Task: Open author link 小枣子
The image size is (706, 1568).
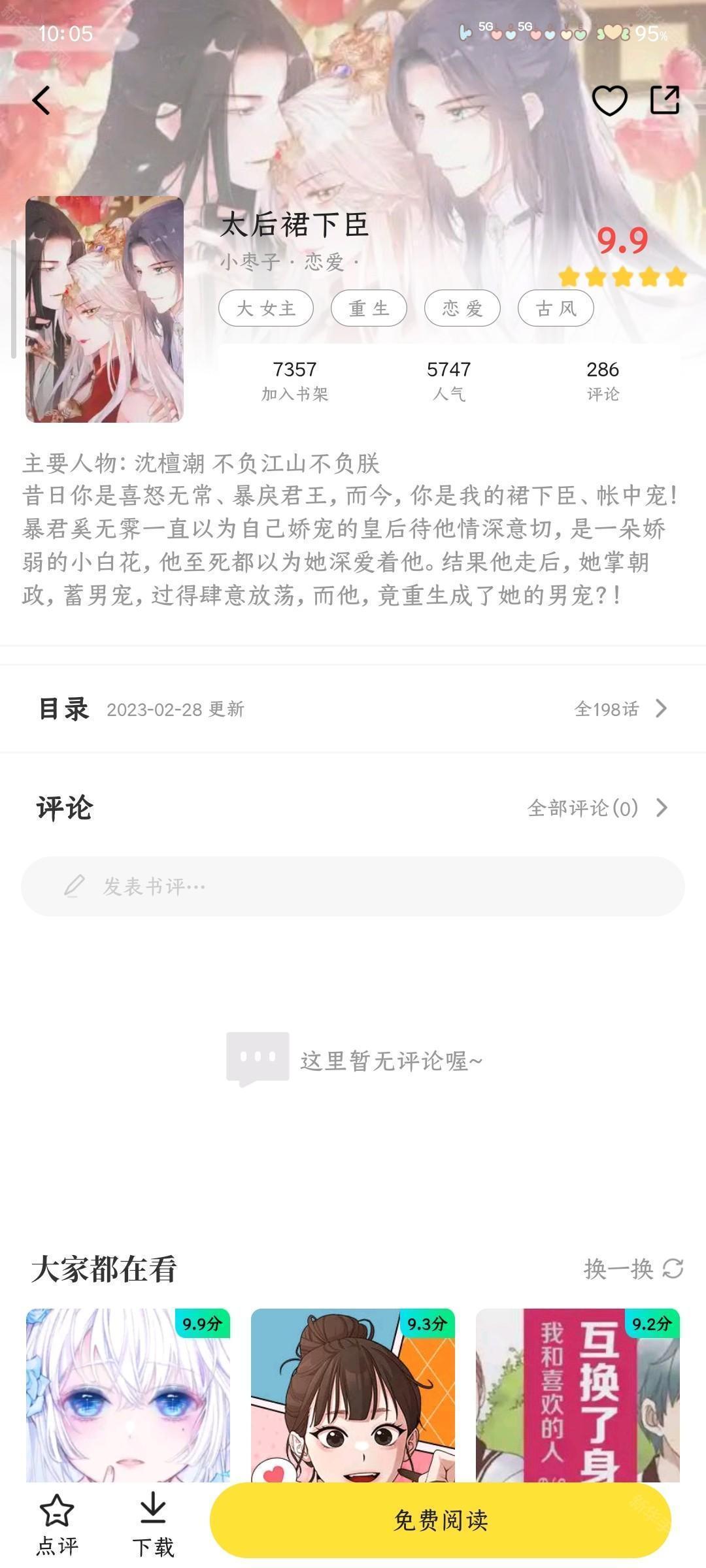Action: pos(252,260)
